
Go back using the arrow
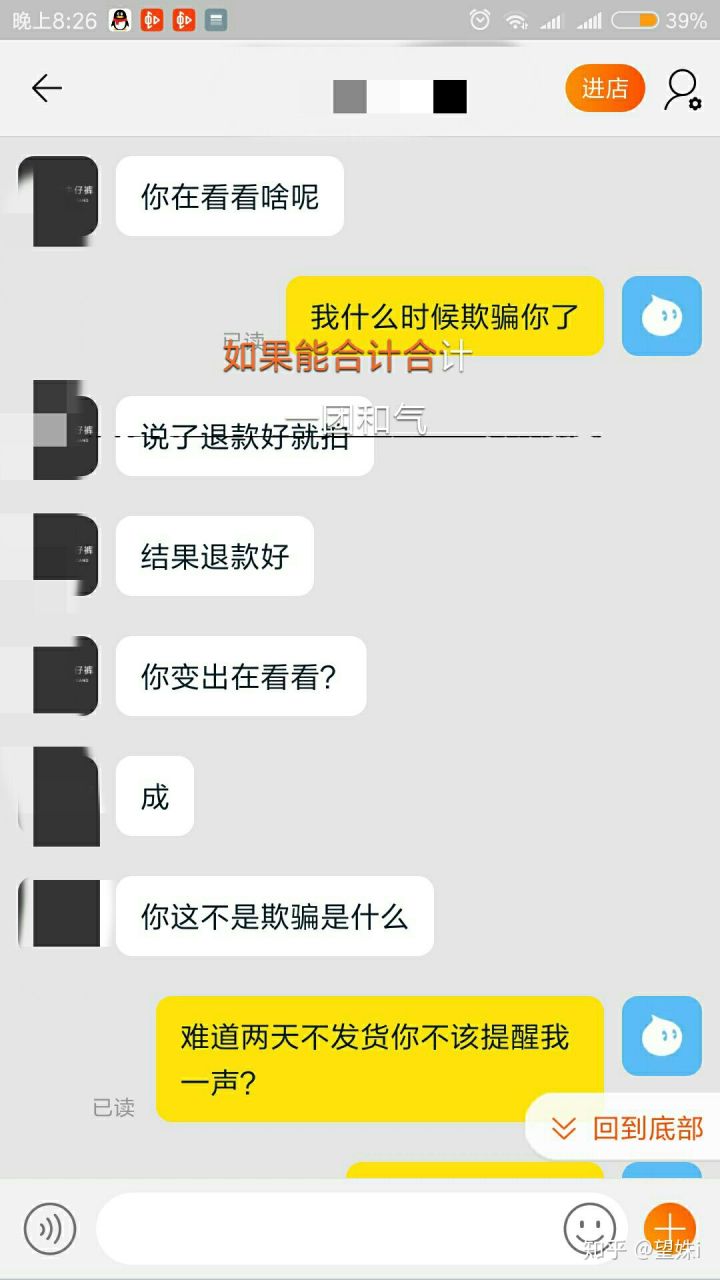(x=46, y=89)
